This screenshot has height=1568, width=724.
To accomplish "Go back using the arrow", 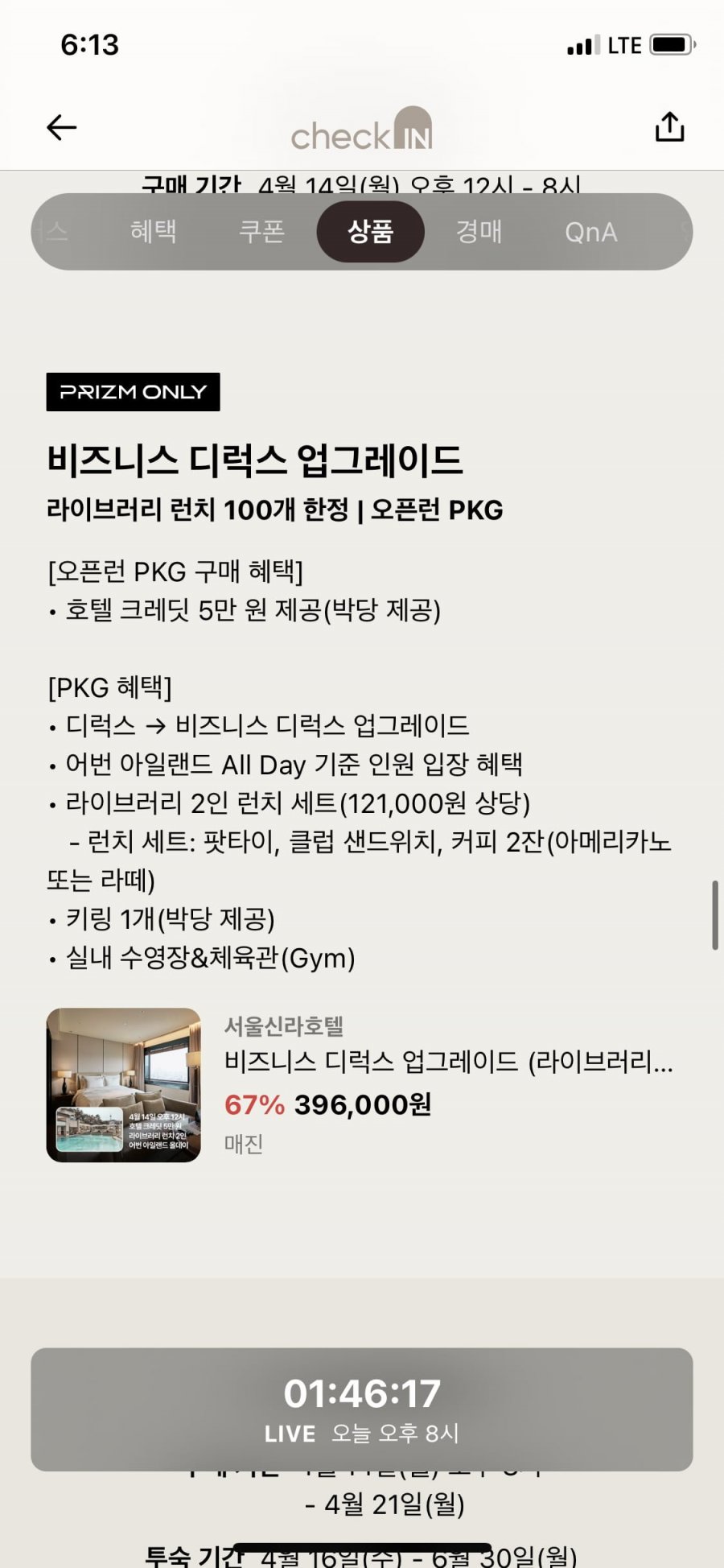I will click(x=61, y=127).
